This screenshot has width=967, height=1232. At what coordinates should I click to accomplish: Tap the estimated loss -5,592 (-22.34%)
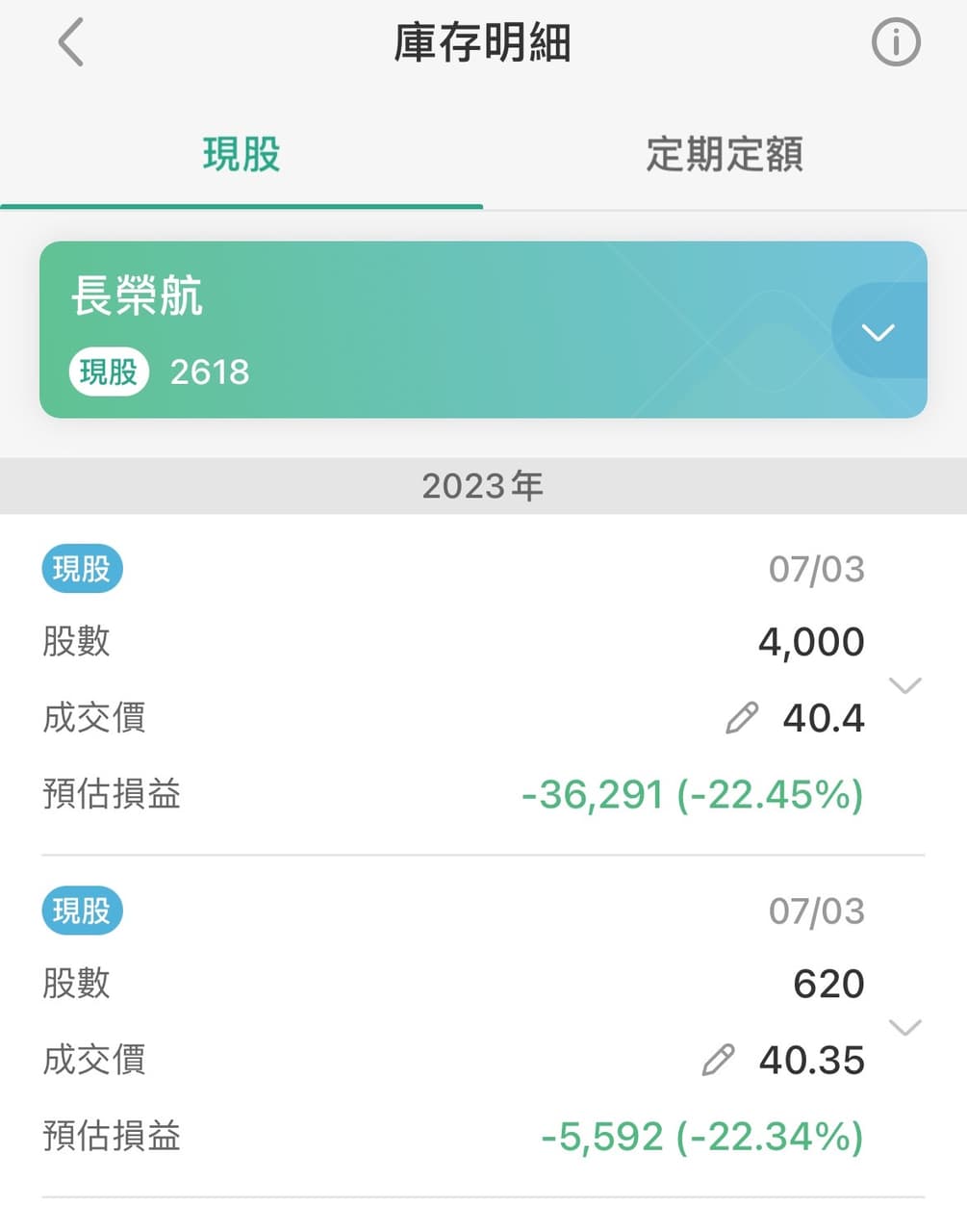pos(702,1137)
